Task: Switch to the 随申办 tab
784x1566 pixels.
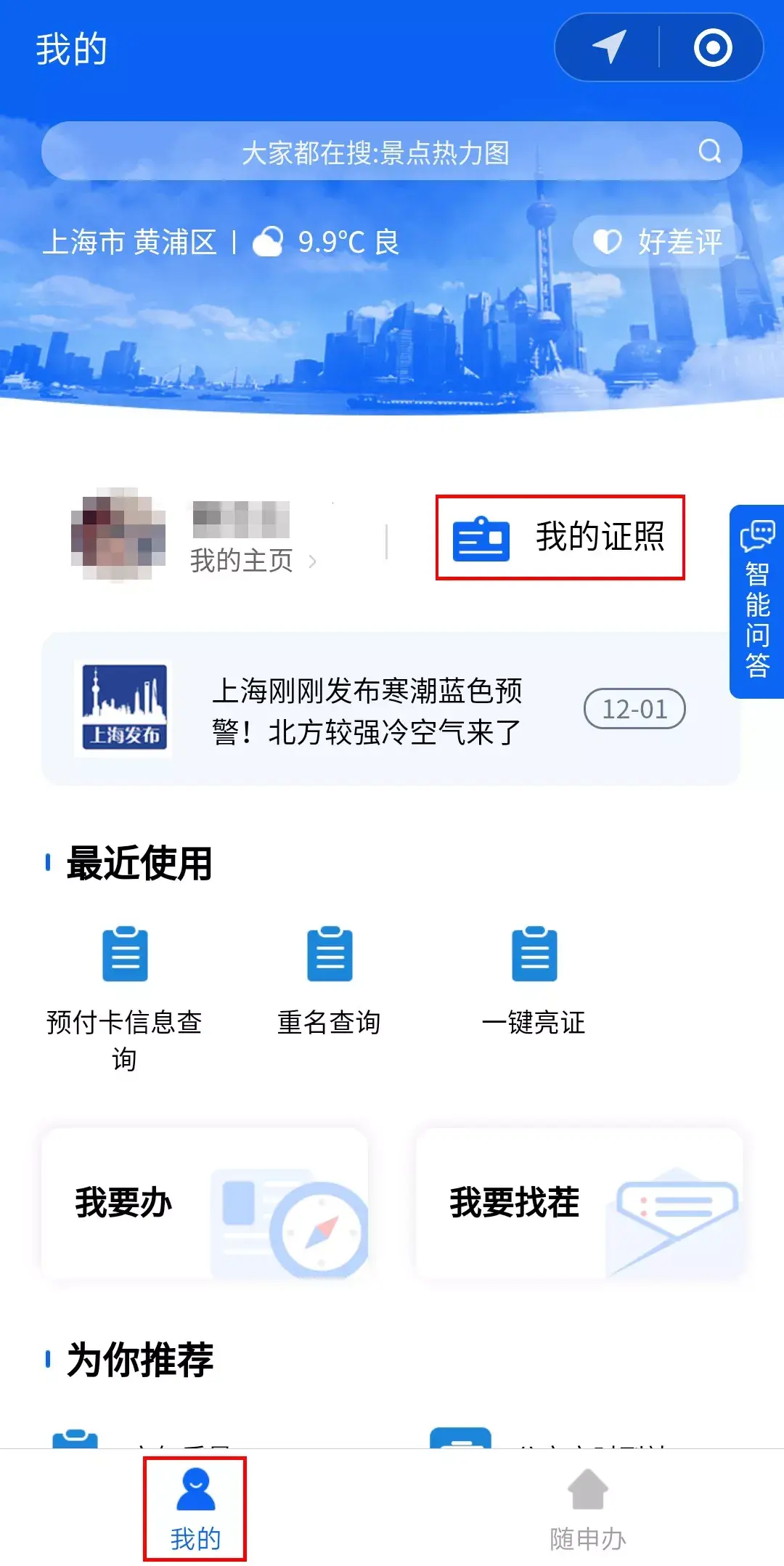Action: coord(587,1508)
